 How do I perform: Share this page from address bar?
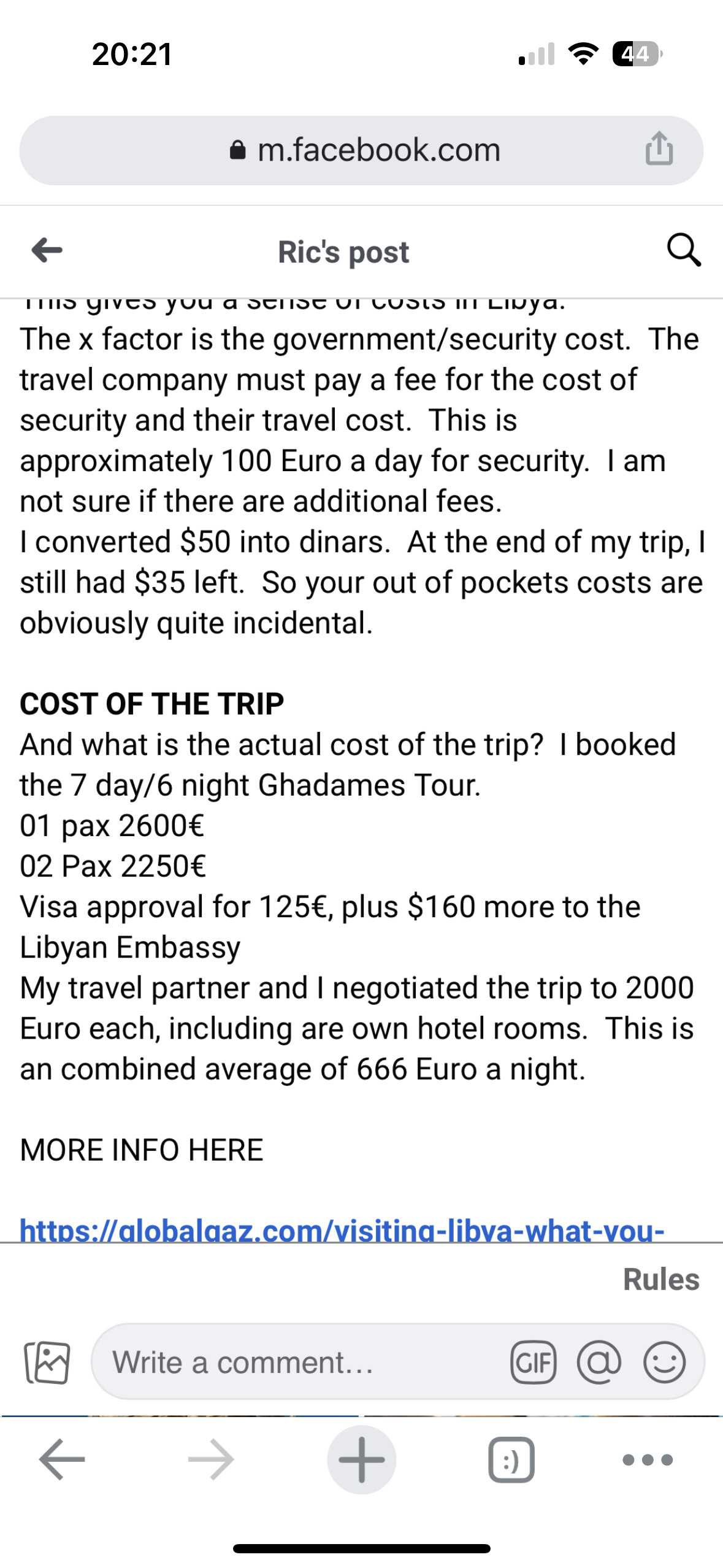tap(659, 149)
